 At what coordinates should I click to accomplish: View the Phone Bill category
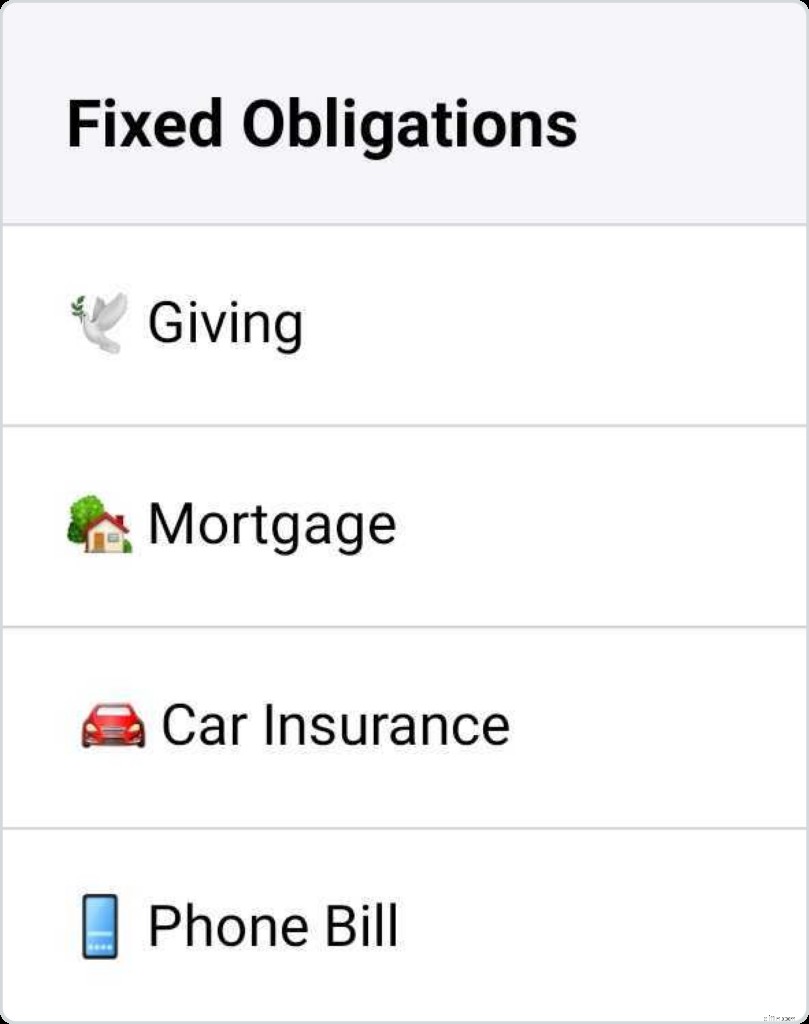[x=272, y=926]
